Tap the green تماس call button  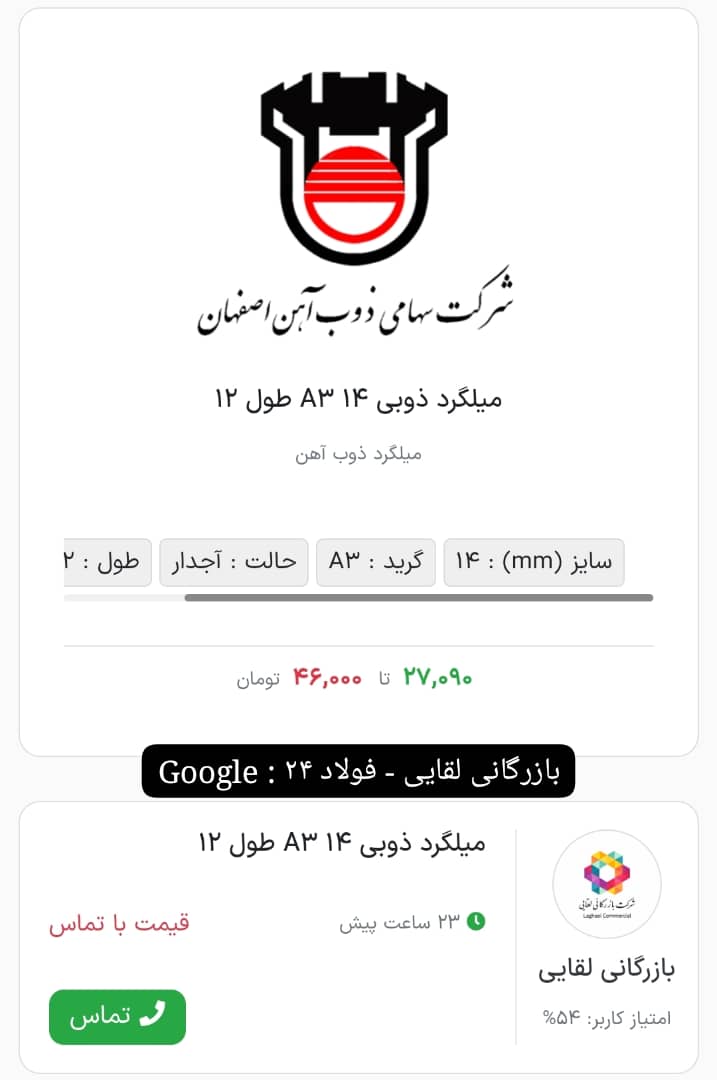pyautogui.click(x=117, y=1016)
